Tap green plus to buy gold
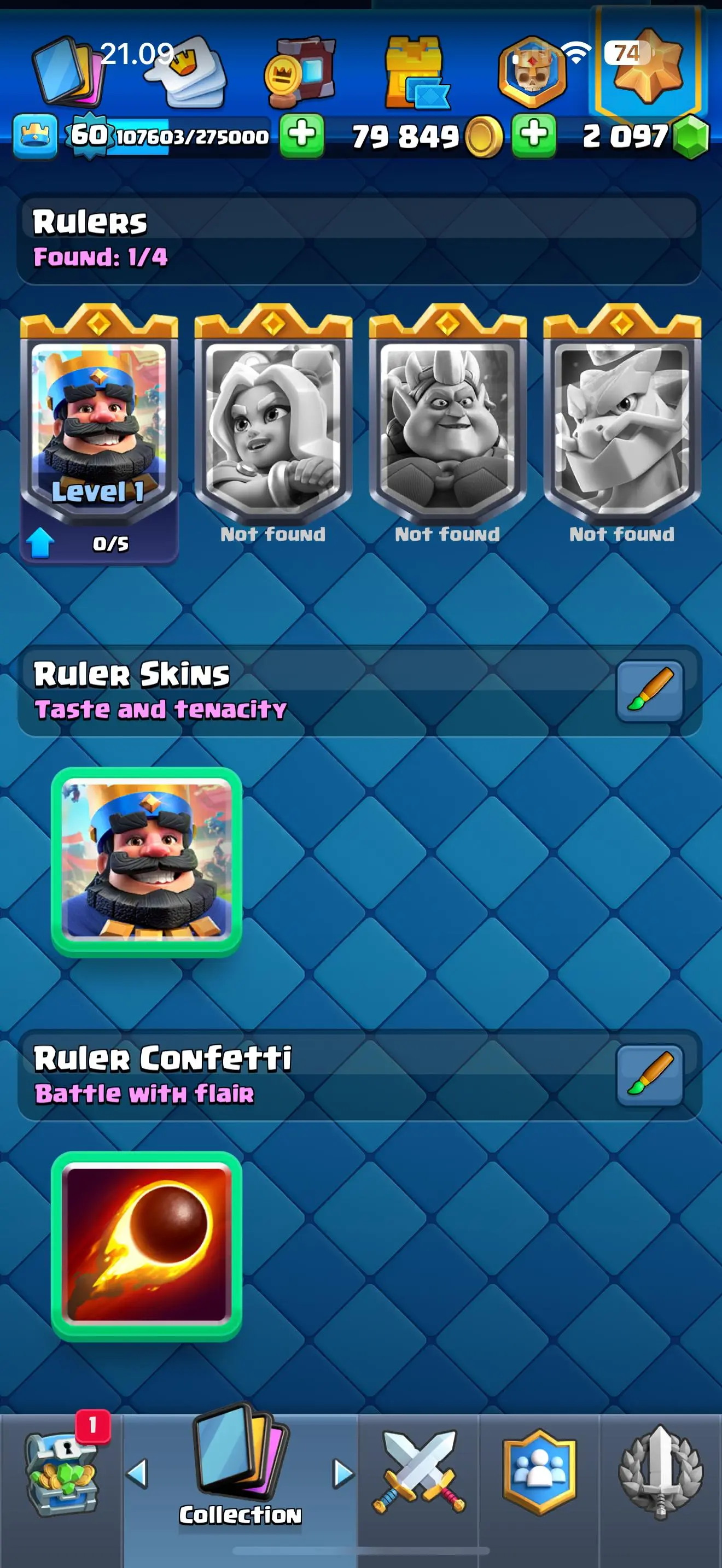Screen dimensions: 722x1568 [x=302, y=134]
